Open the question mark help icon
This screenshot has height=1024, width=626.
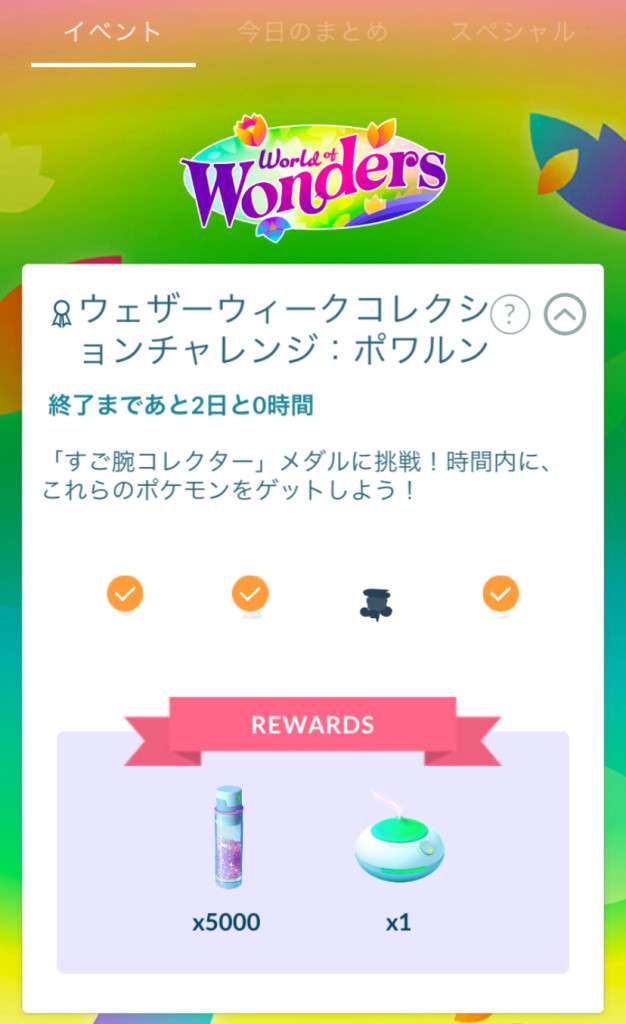tap(510, 315)
